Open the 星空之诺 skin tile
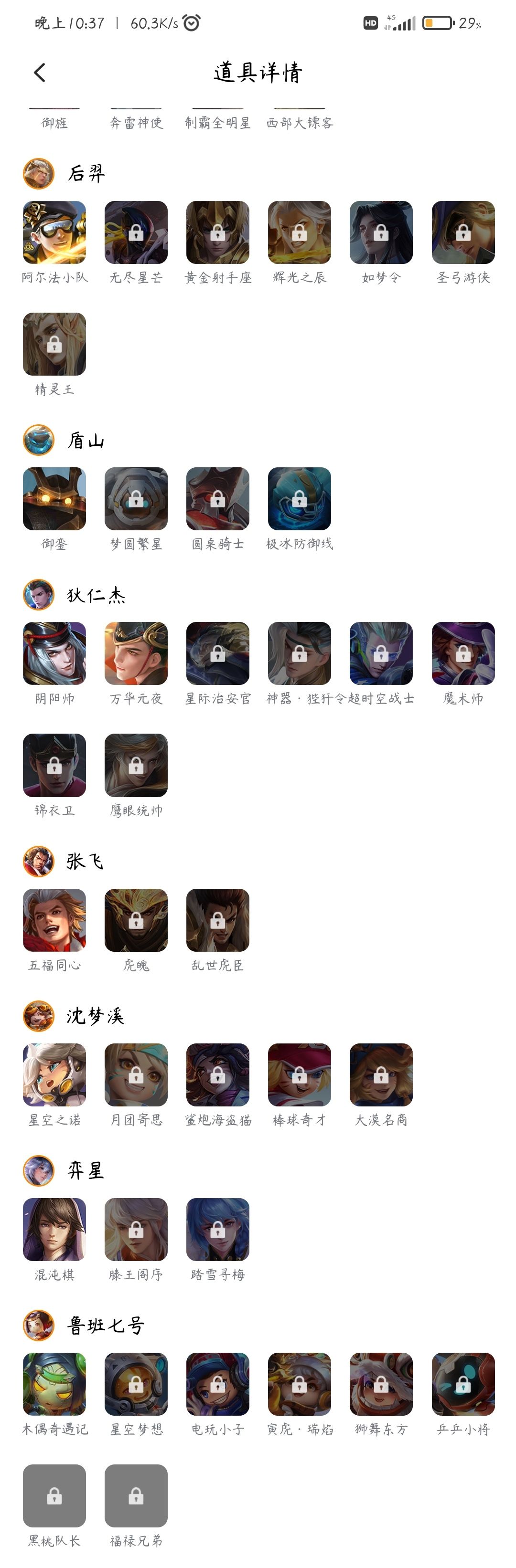The image size is (516, 1568). click(54, 1074)
